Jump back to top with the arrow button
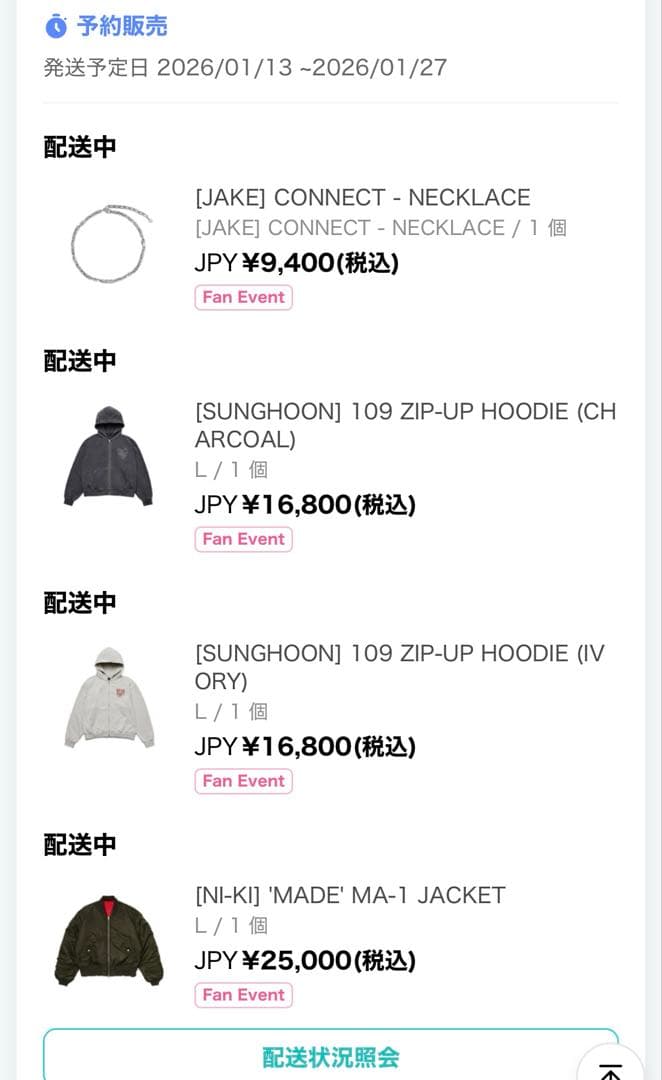 point(610,1066)
